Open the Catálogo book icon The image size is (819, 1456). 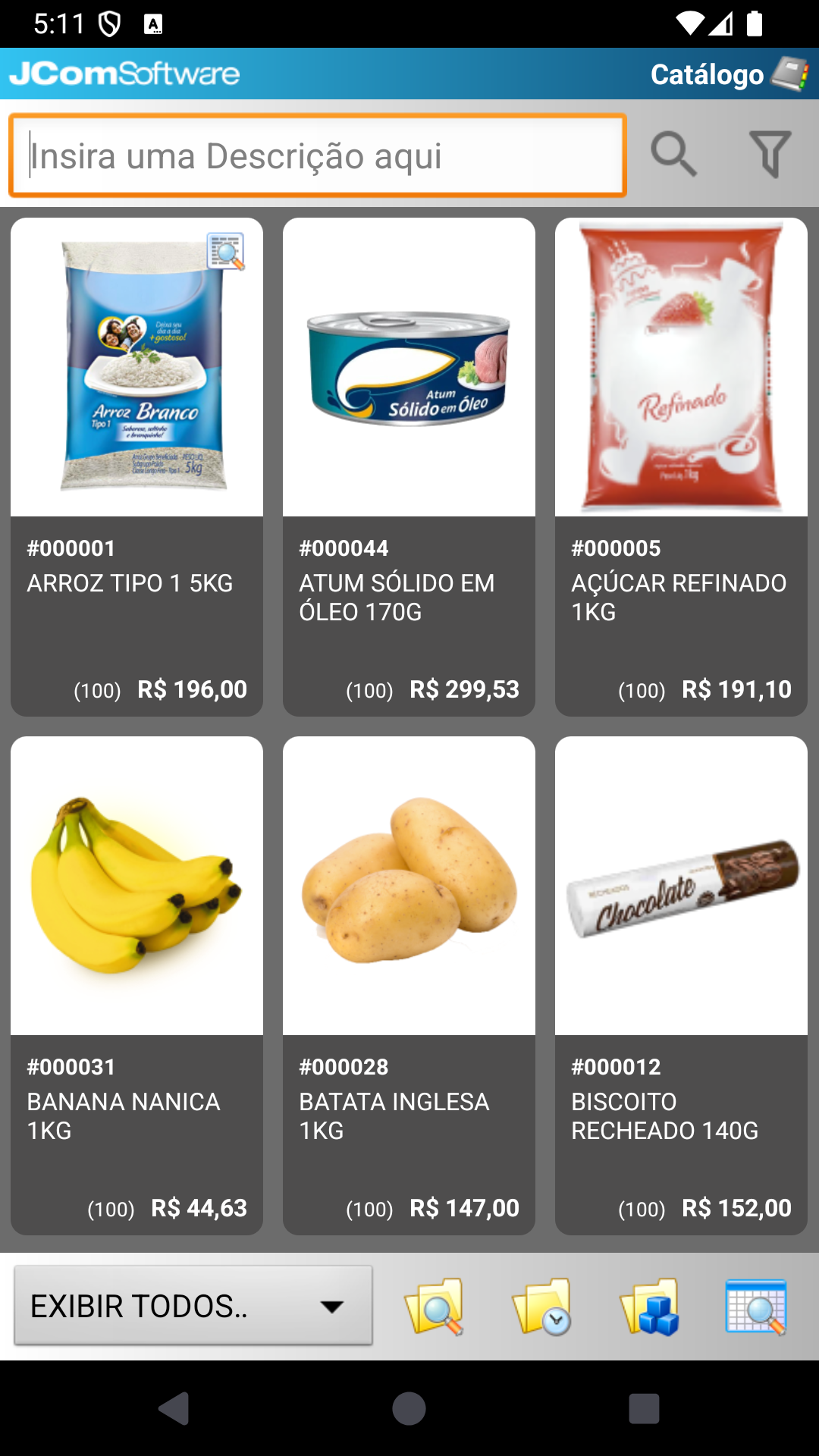click(790, 74)
